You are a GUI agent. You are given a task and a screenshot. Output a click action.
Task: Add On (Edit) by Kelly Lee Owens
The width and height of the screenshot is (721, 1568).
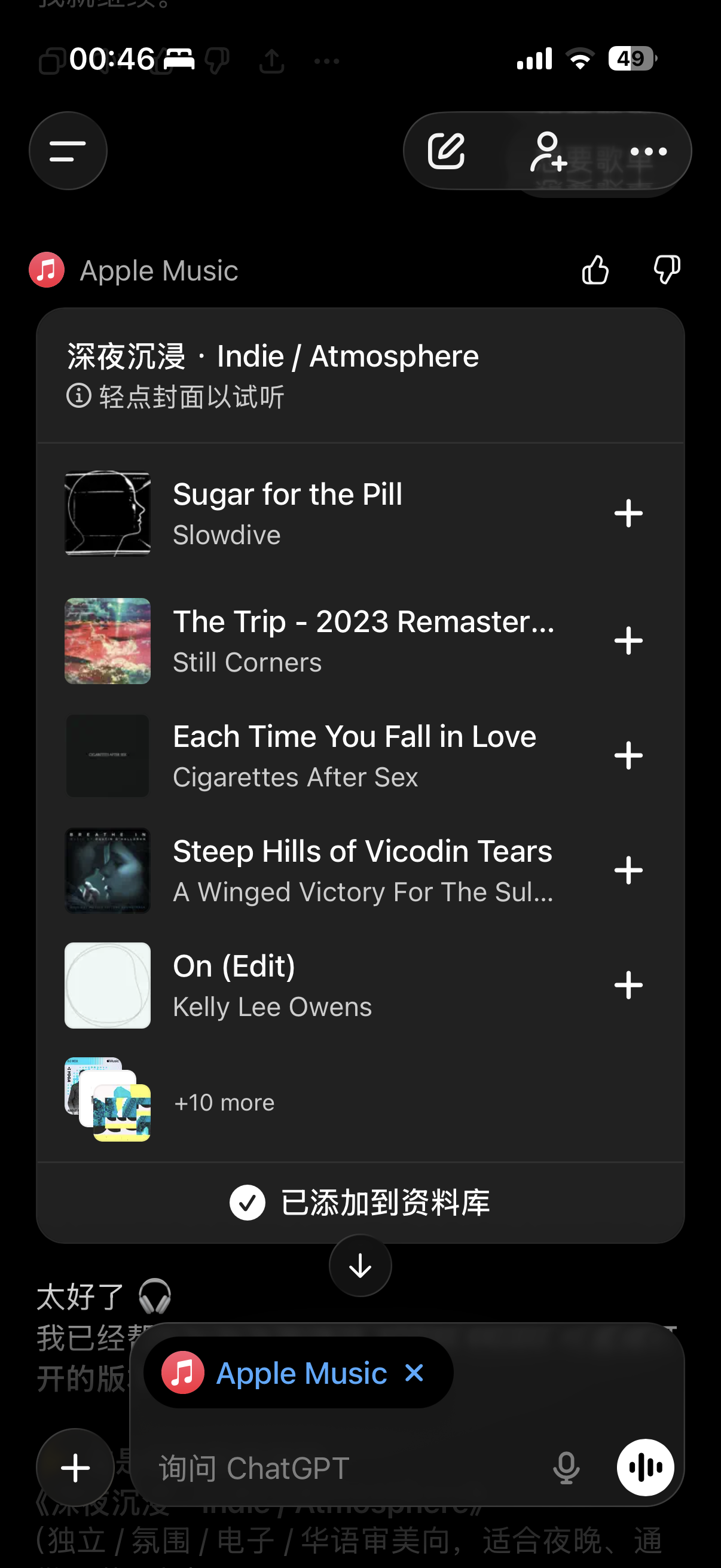click(628, 985)
